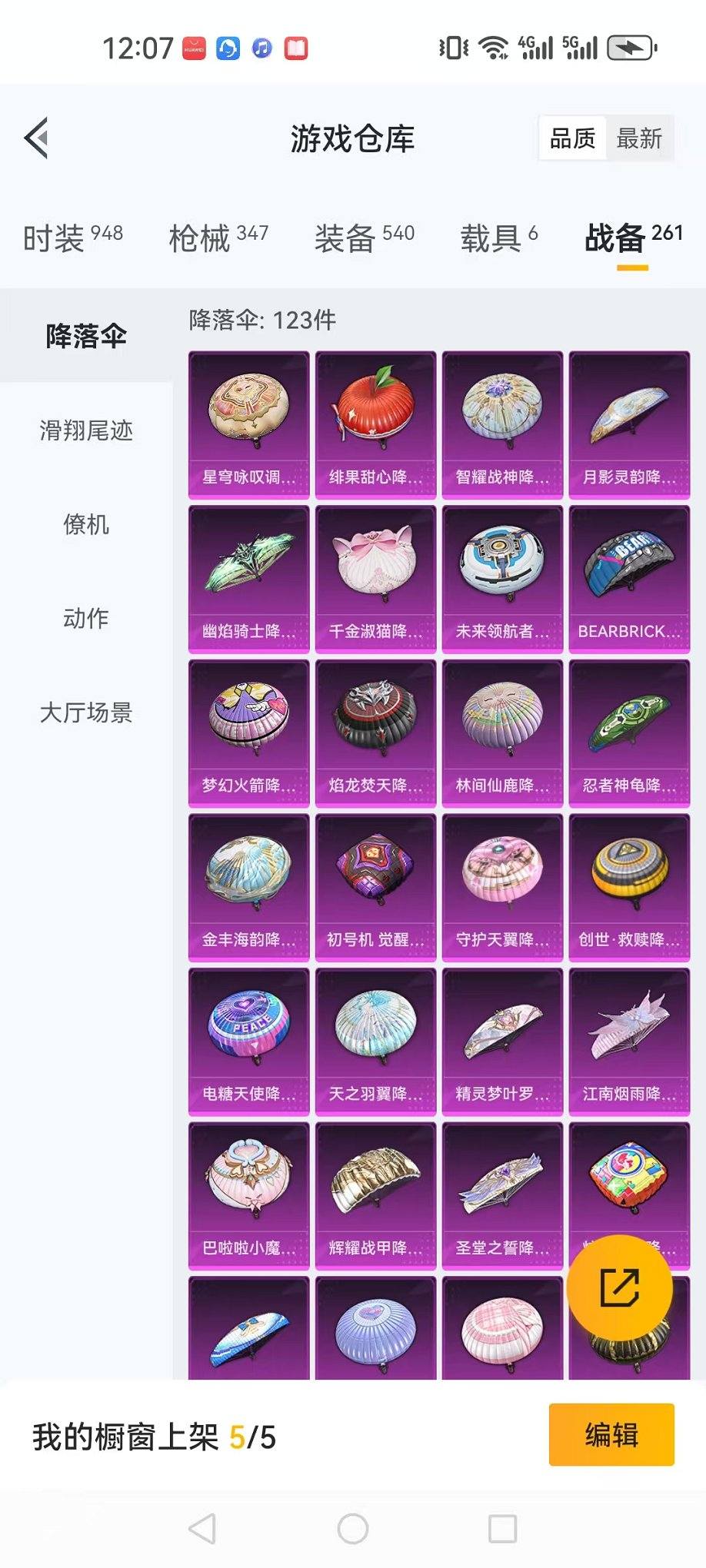Screen dimensions: 706x1568
Task: Open the 大厅场景 sidebar section
Action: 85,713
